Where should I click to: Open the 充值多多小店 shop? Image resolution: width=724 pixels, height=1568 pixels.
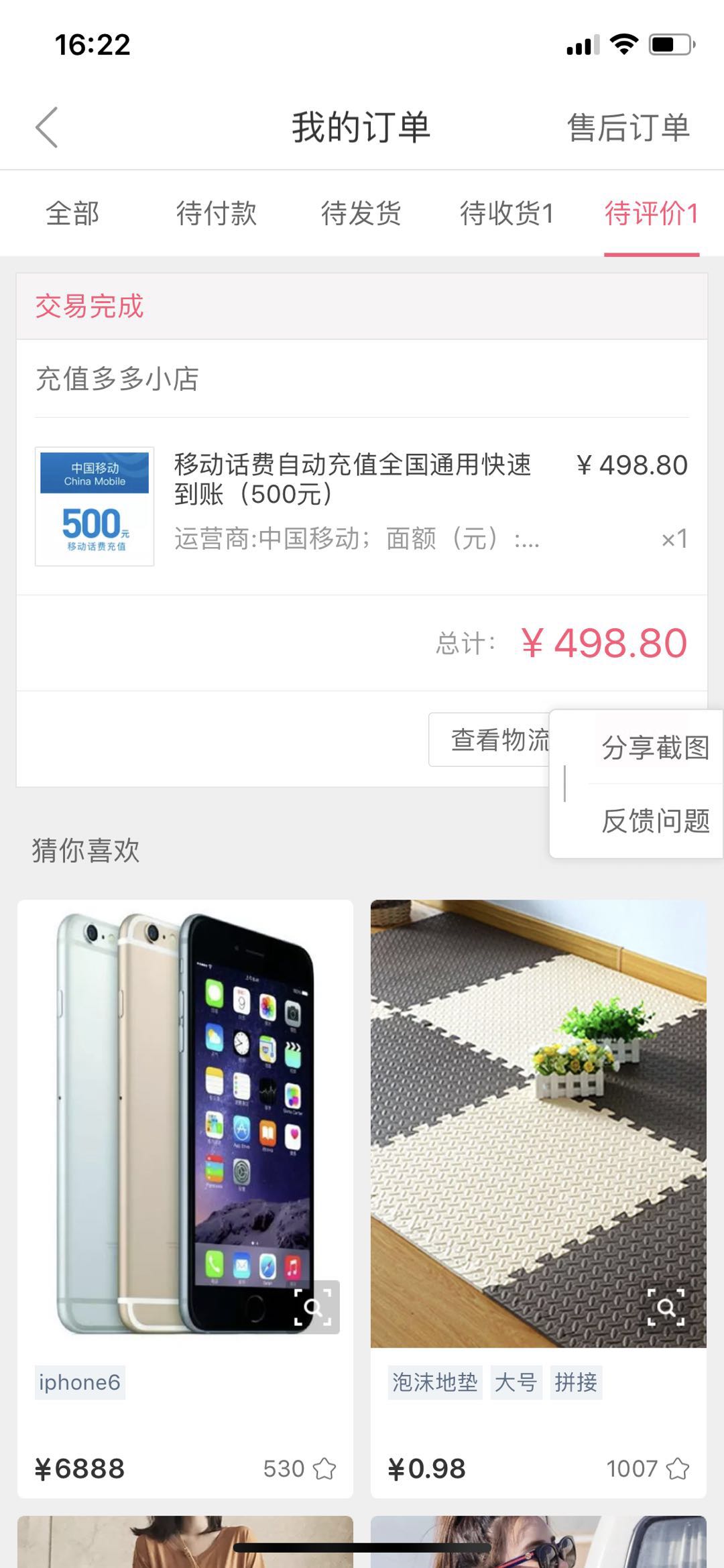(x=117, y=379)
